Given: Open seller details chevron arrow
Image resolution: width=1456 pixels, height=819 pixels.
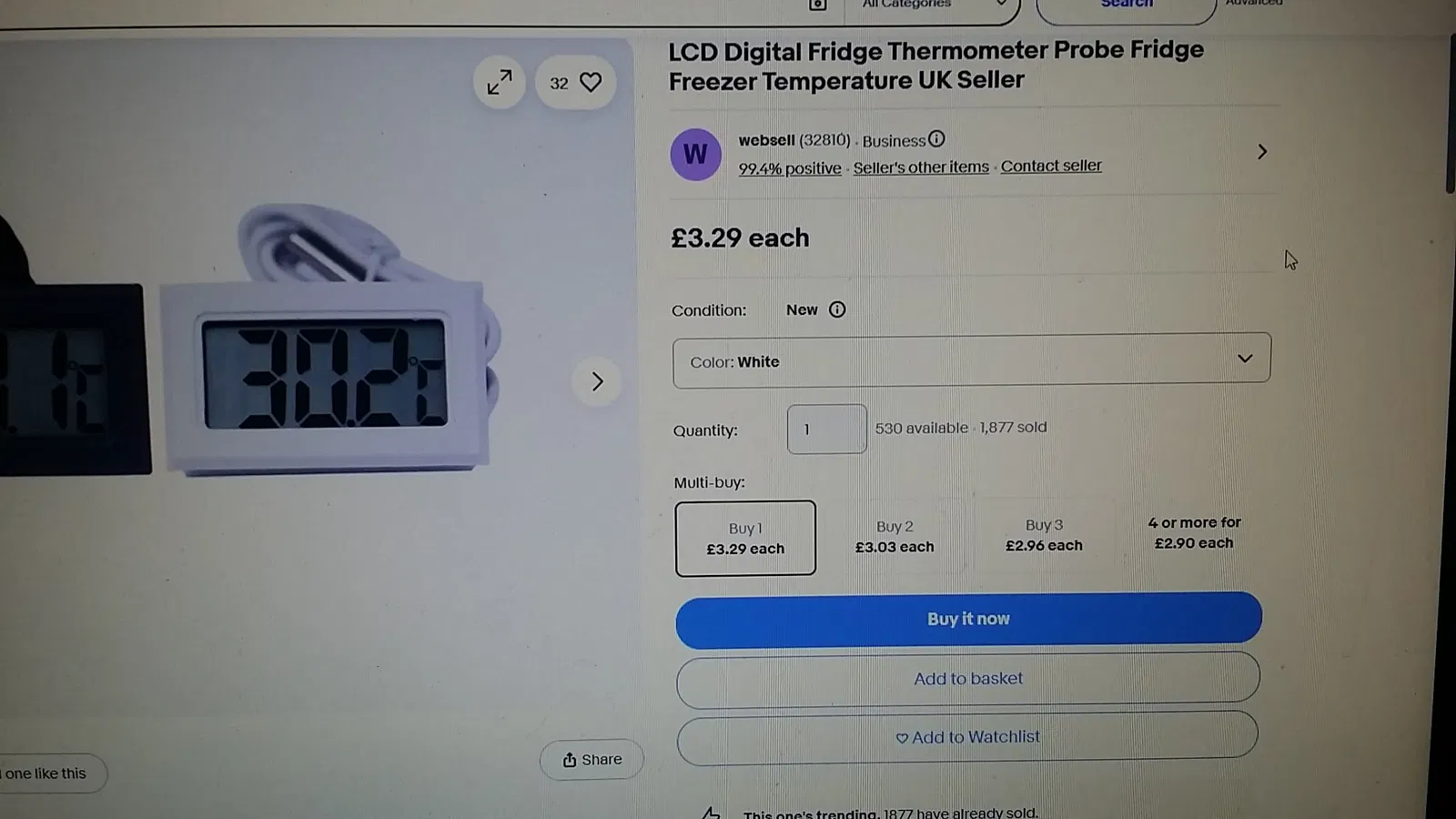Looking at the screenshot, I should [1261, 152].
